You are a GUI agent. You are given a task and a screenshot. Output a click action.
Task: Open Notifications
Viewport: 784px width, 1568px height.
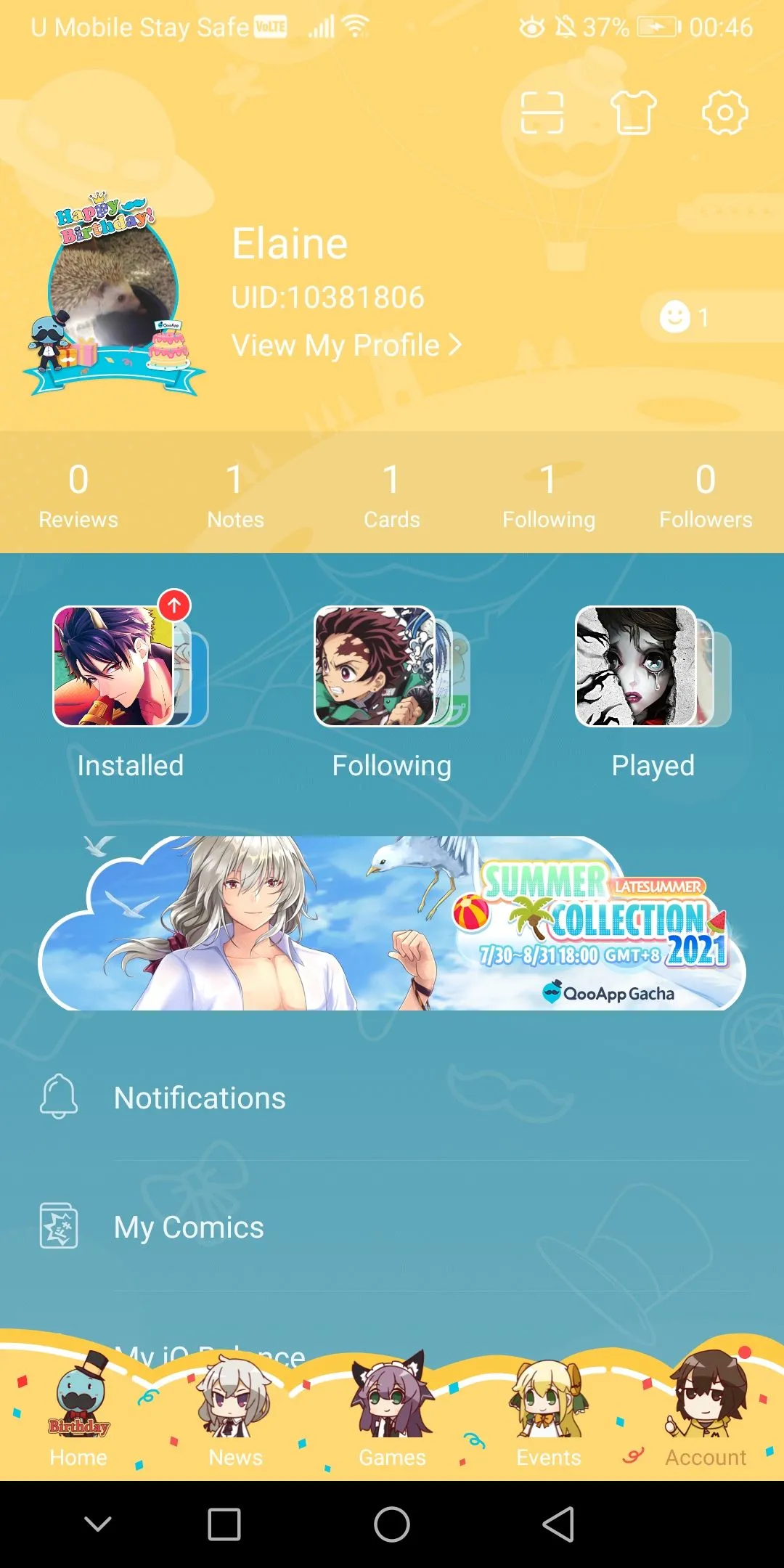[x=200, y=1098]
